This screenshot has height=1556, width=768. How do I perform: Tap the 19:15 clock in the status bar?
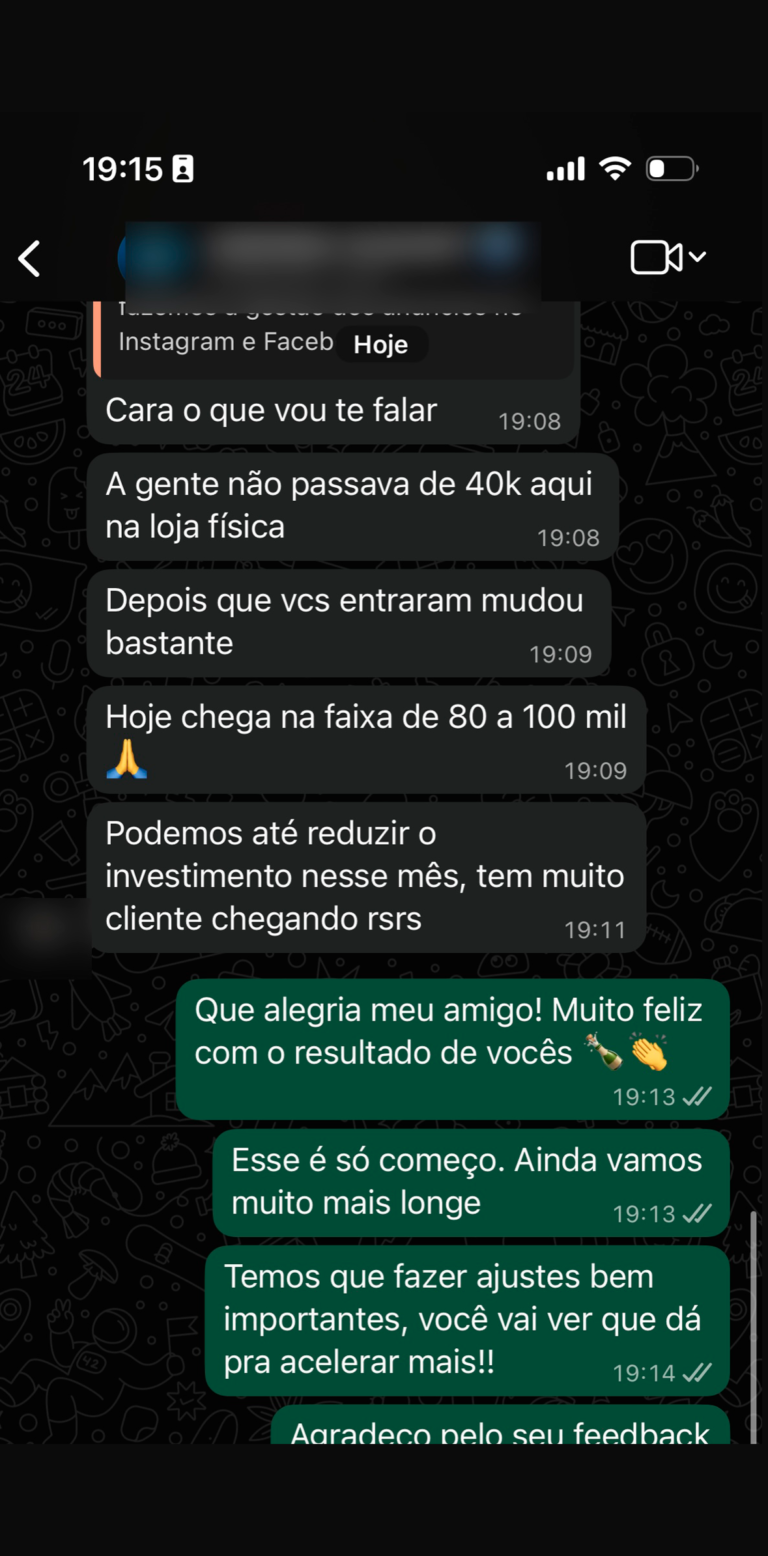126,168
